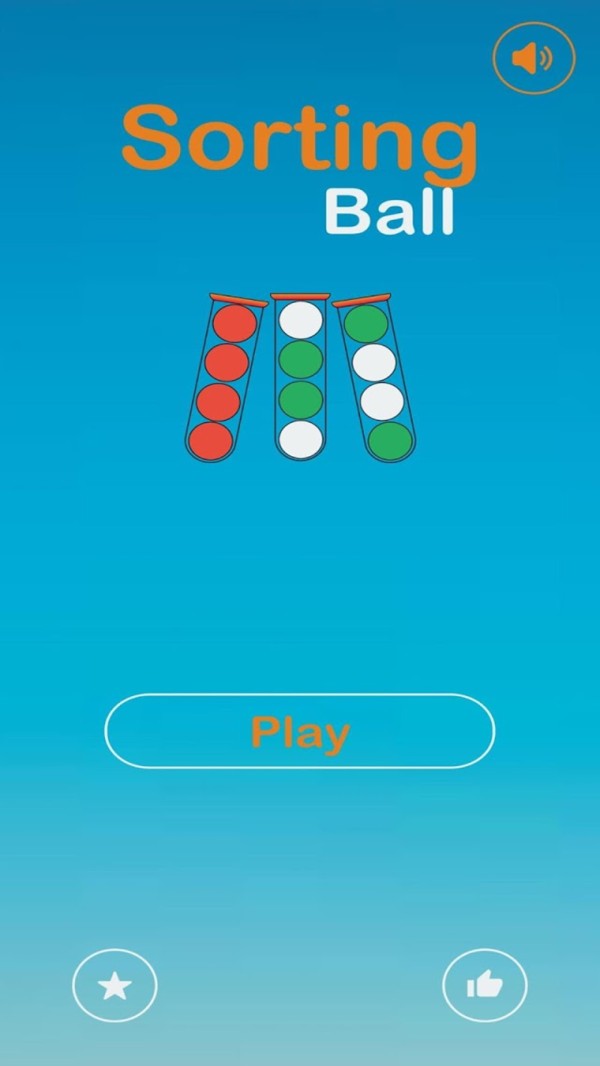Image resolution: width=600 pixels, height=1066 pixels.
Task: Tap the star rate icon
Action: 115,986
